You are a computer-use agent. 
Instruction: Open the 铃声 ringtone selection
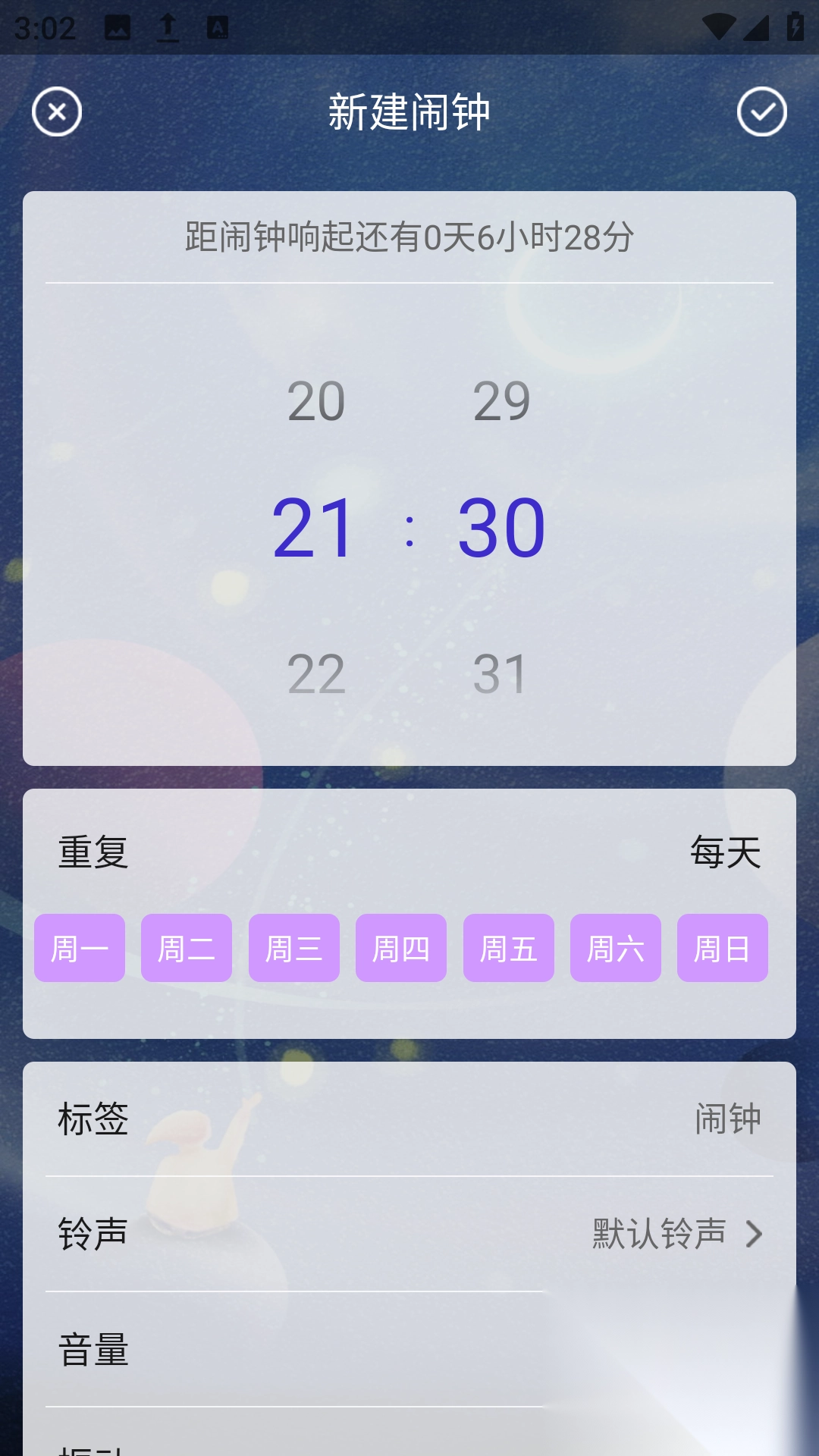click(409, 1234)
